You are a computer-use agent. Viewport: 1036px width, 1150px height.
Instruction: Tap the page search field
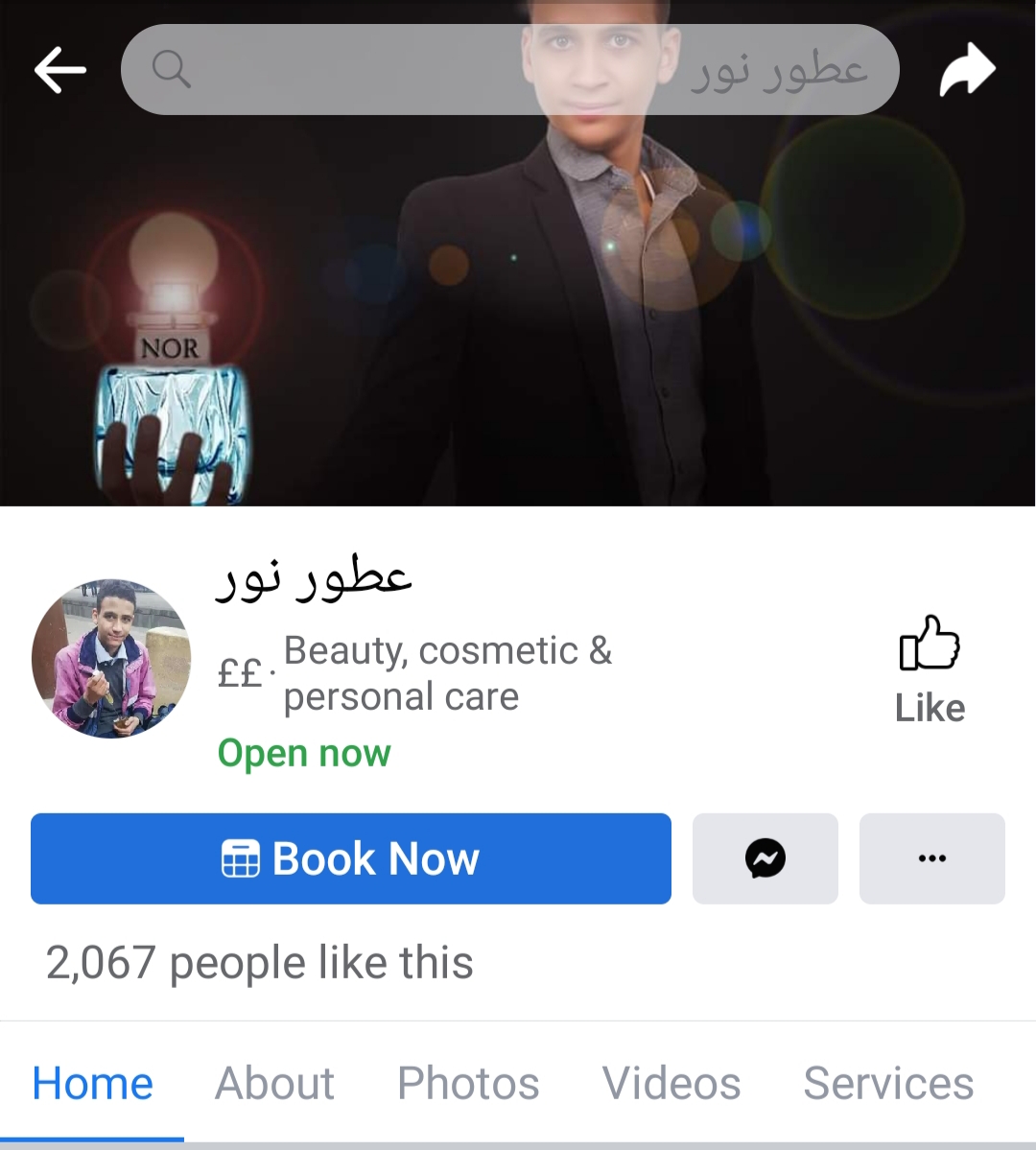508,70
